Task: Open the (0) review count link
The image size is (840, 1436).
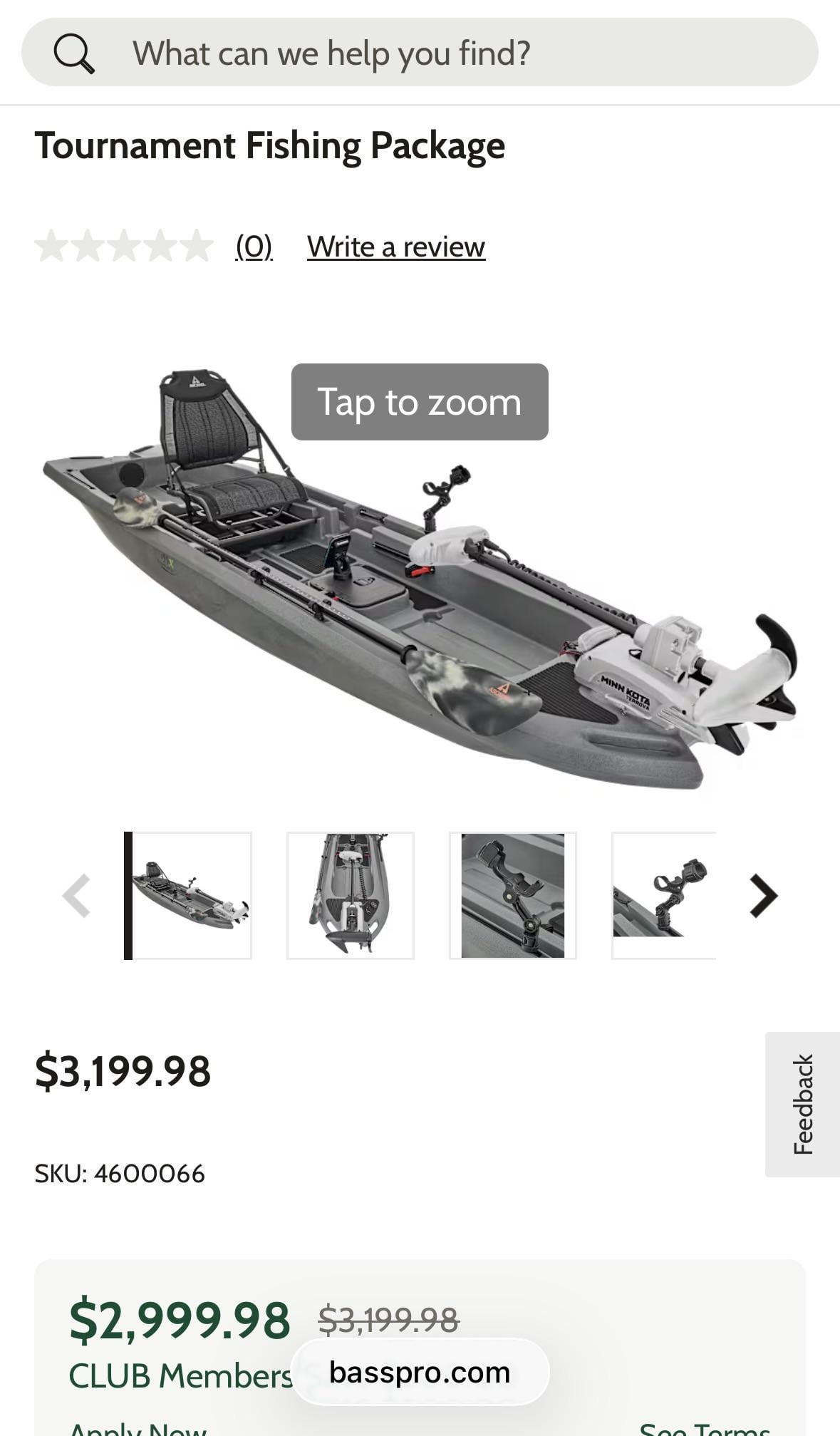Action: click(x=254, y=247)
